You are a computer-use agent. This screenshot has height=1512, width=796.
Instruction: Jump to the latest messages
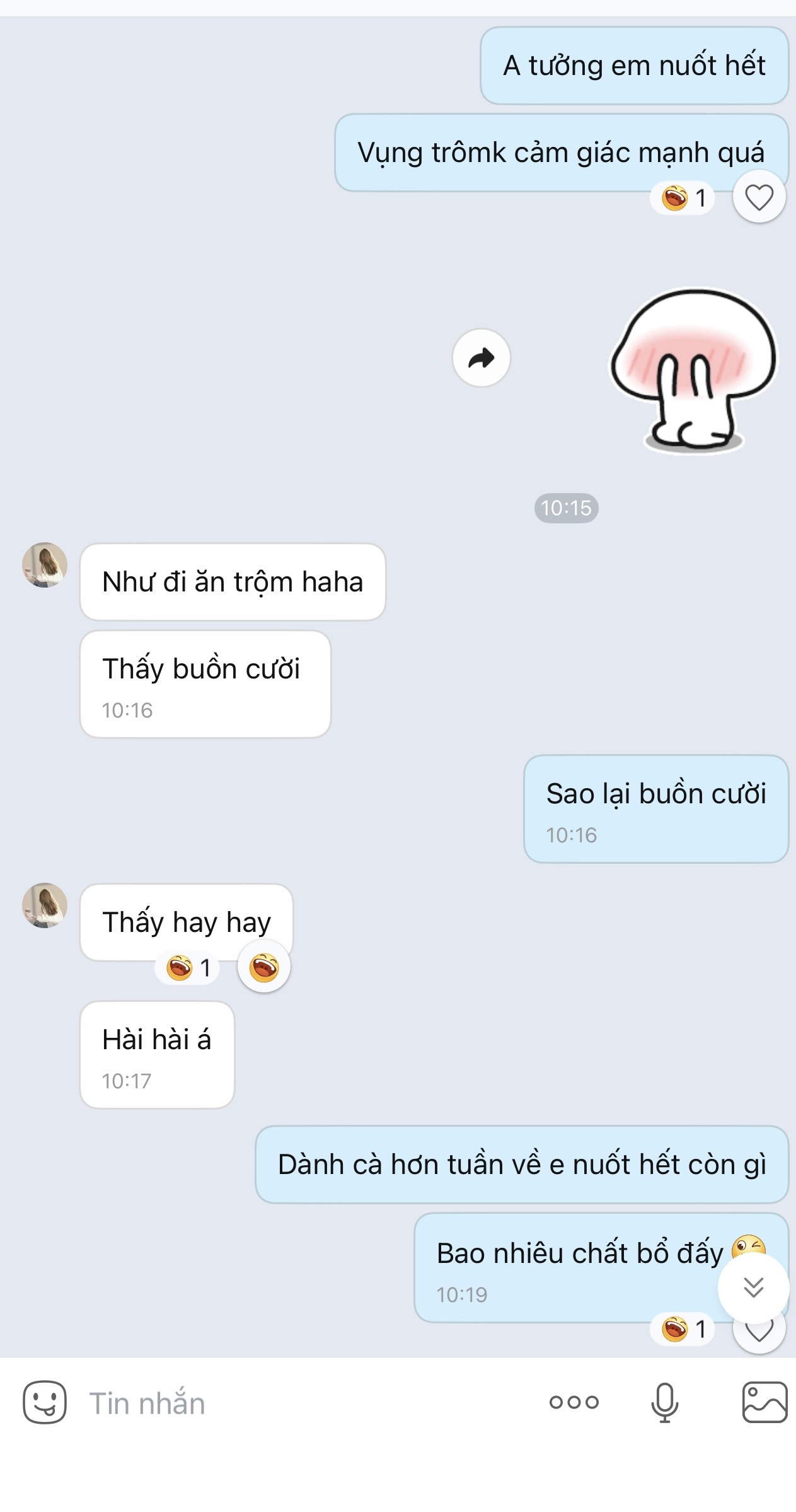753,1288
